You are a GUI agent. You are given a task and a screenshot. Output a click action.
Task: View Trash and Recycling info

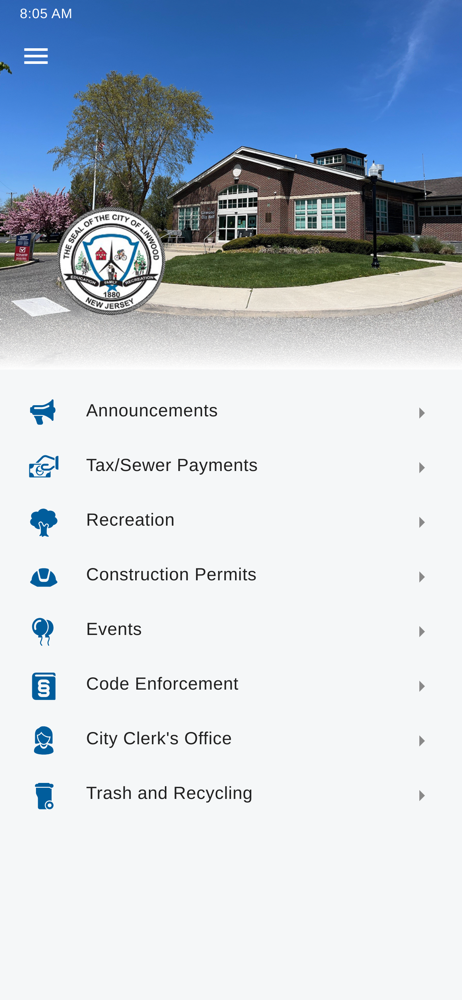tap(231, 795)
